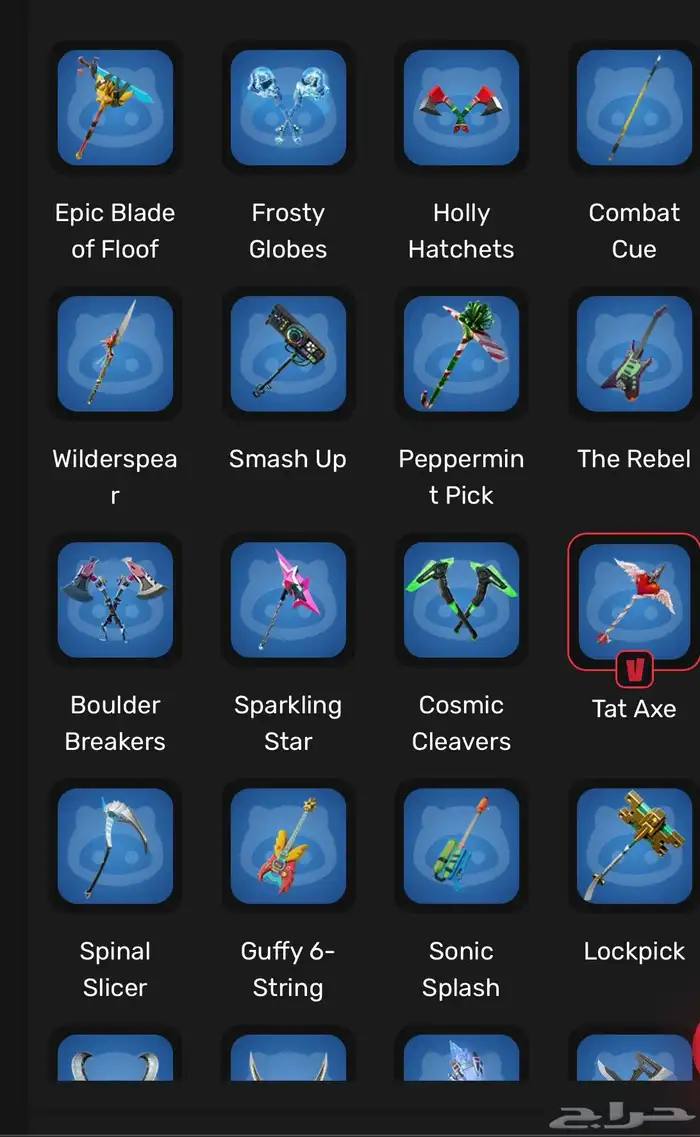Select the Combat Cue pickaxe
700x1137 pixels.
[x=634, y=108]
